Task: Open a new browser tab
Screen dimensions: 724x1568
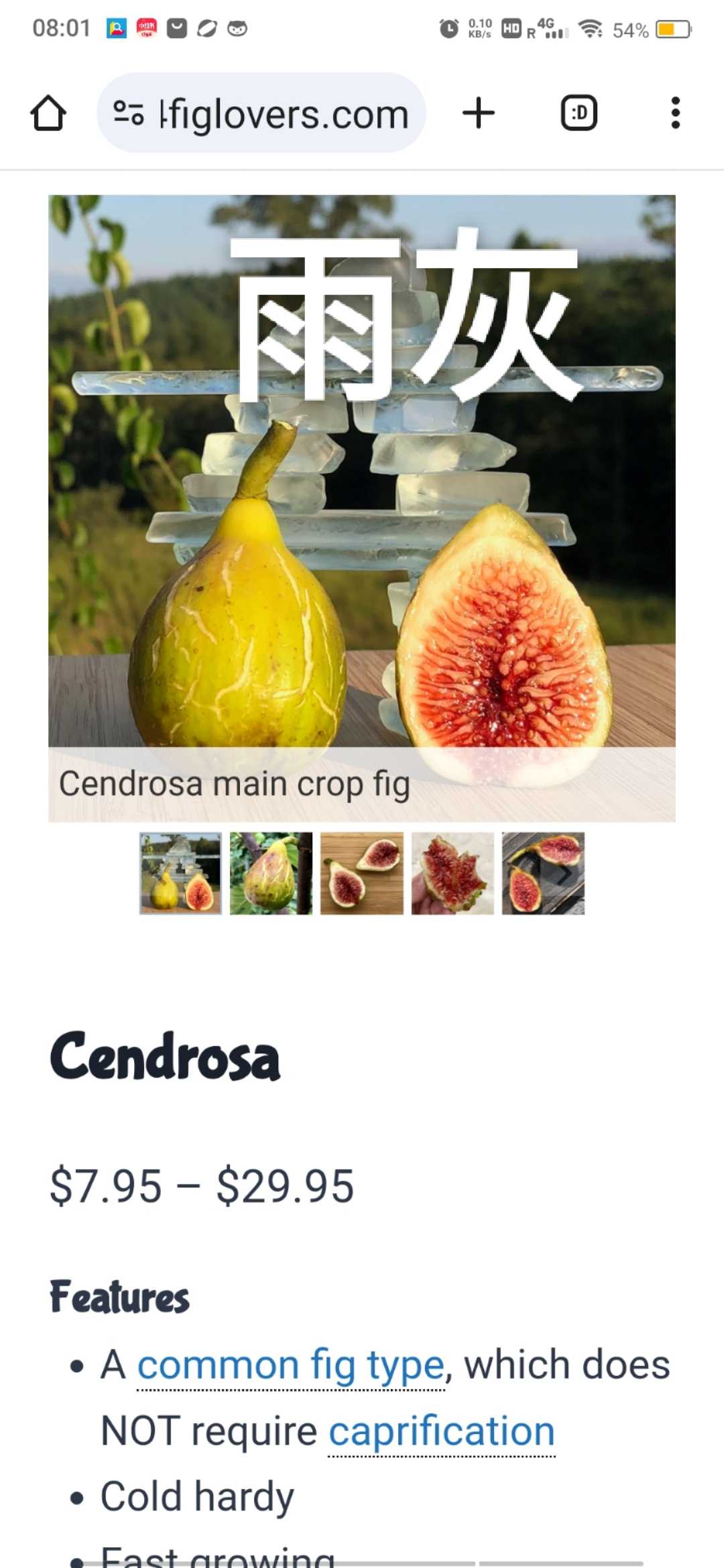Action: 479,113
